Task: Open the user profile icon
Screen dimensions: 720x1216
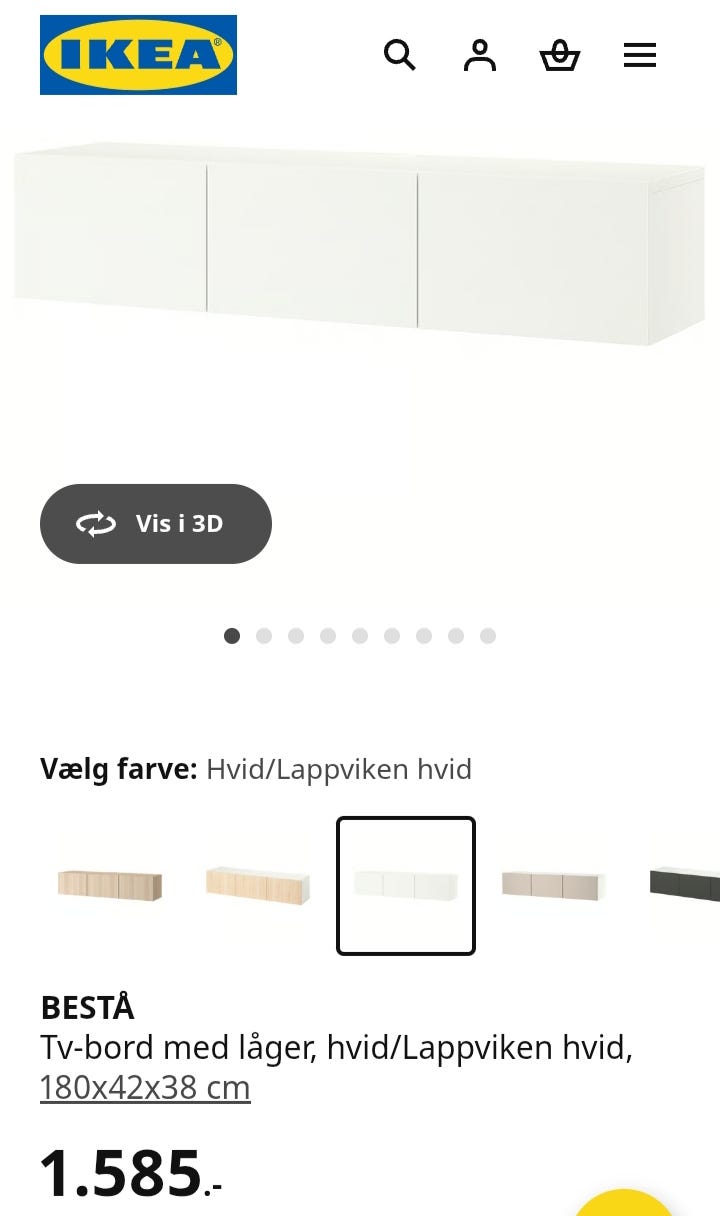Action: click(479, 55)
